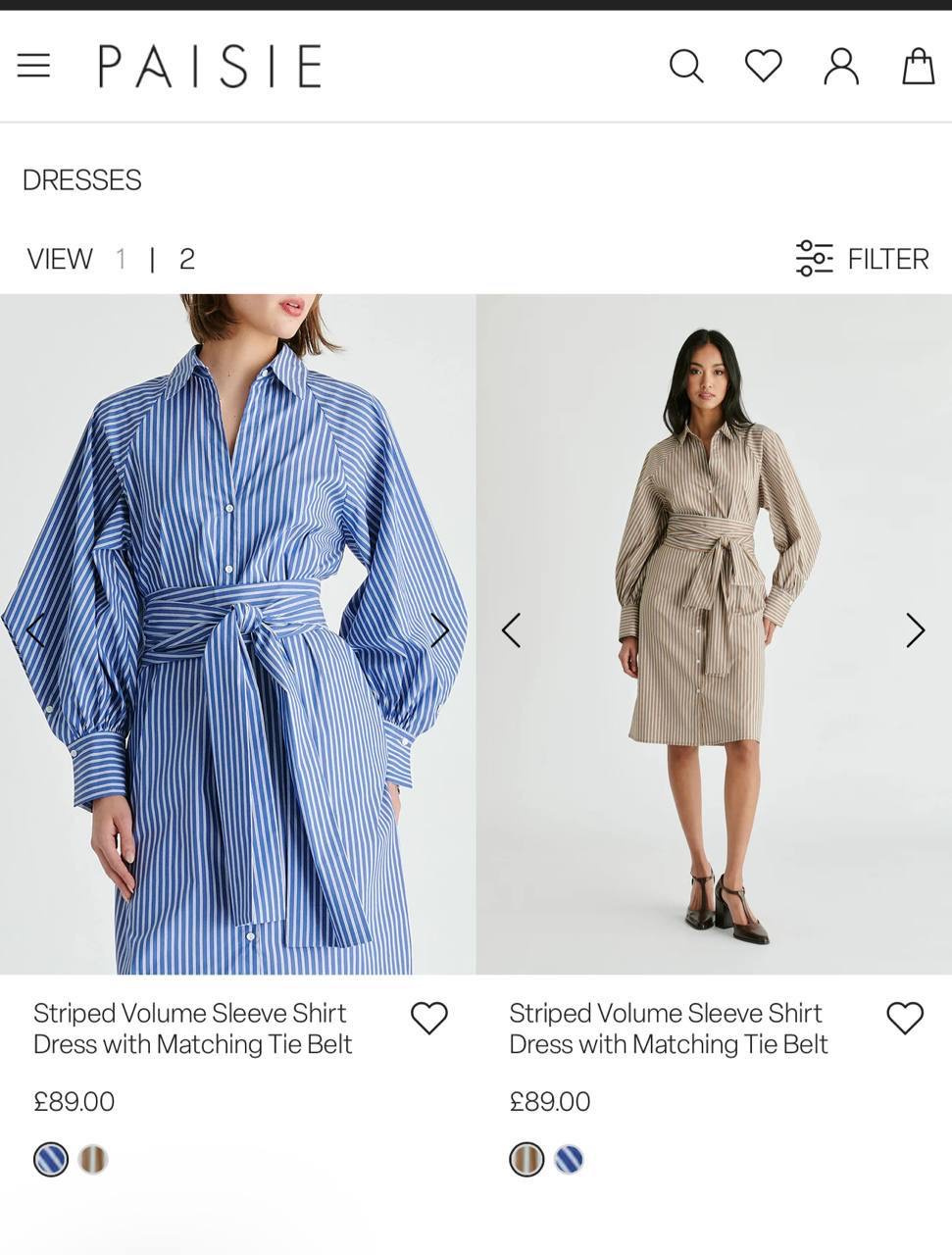Image resolution: width=952 pixels, height=1255 pixels.
Task: Show next image of beige dress
Action: point(915,629)
